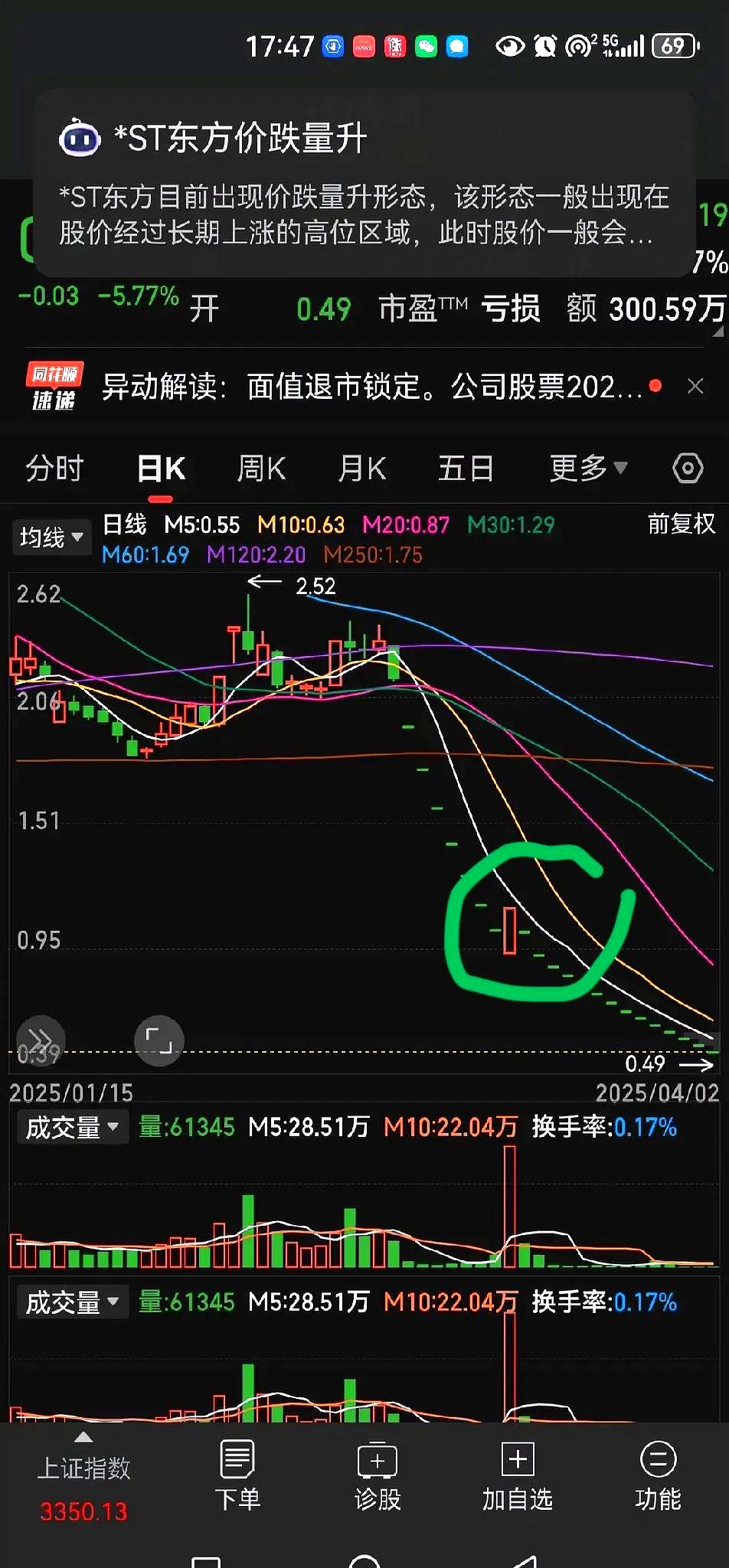Image resolution: width=729 pixels, height=1568 pixels.
Task: Open the 更多 chart period dropdown
Action: 587,468
